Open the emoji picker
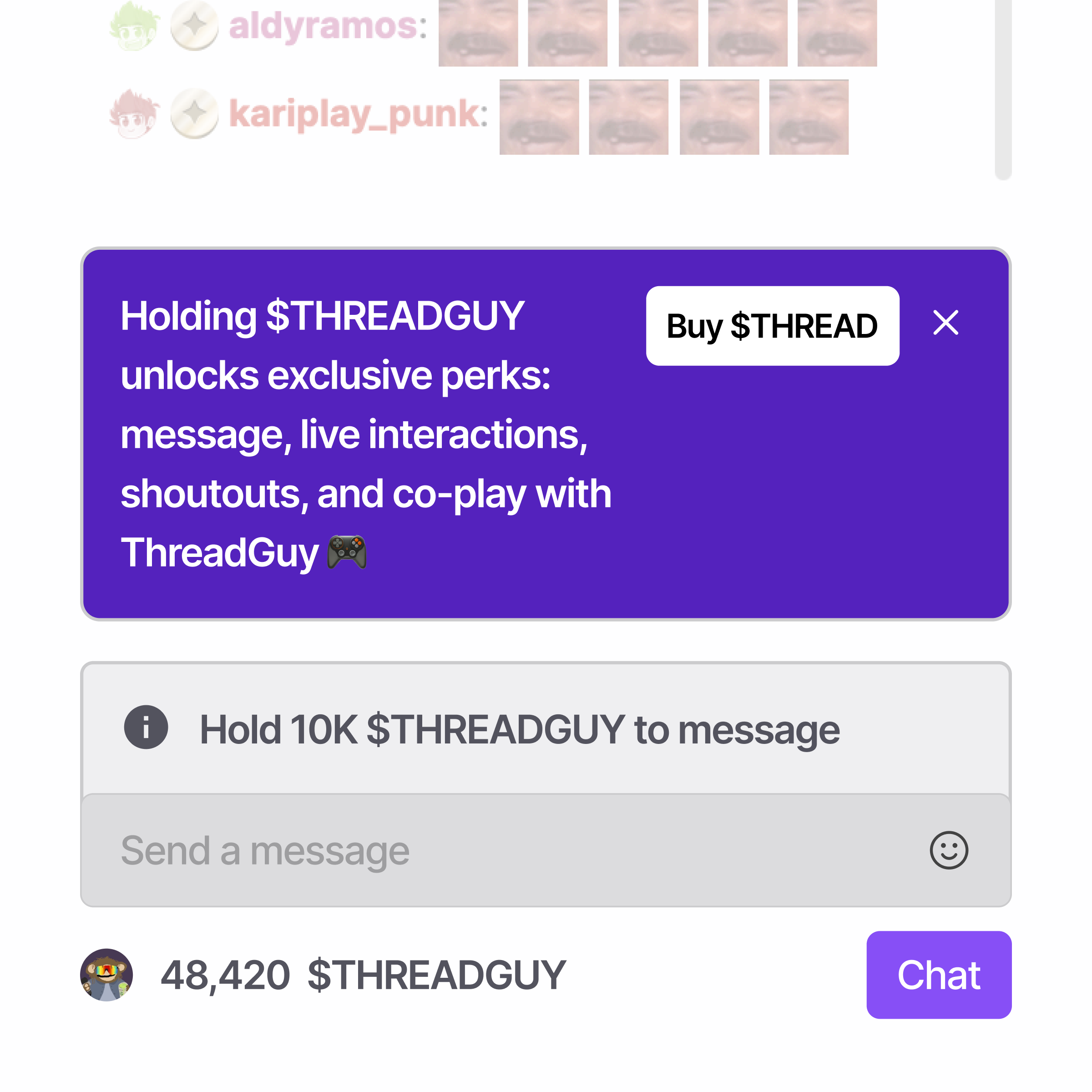Screen dimensions: 1092x1092 pyautogui.click(x=949, y=850)
